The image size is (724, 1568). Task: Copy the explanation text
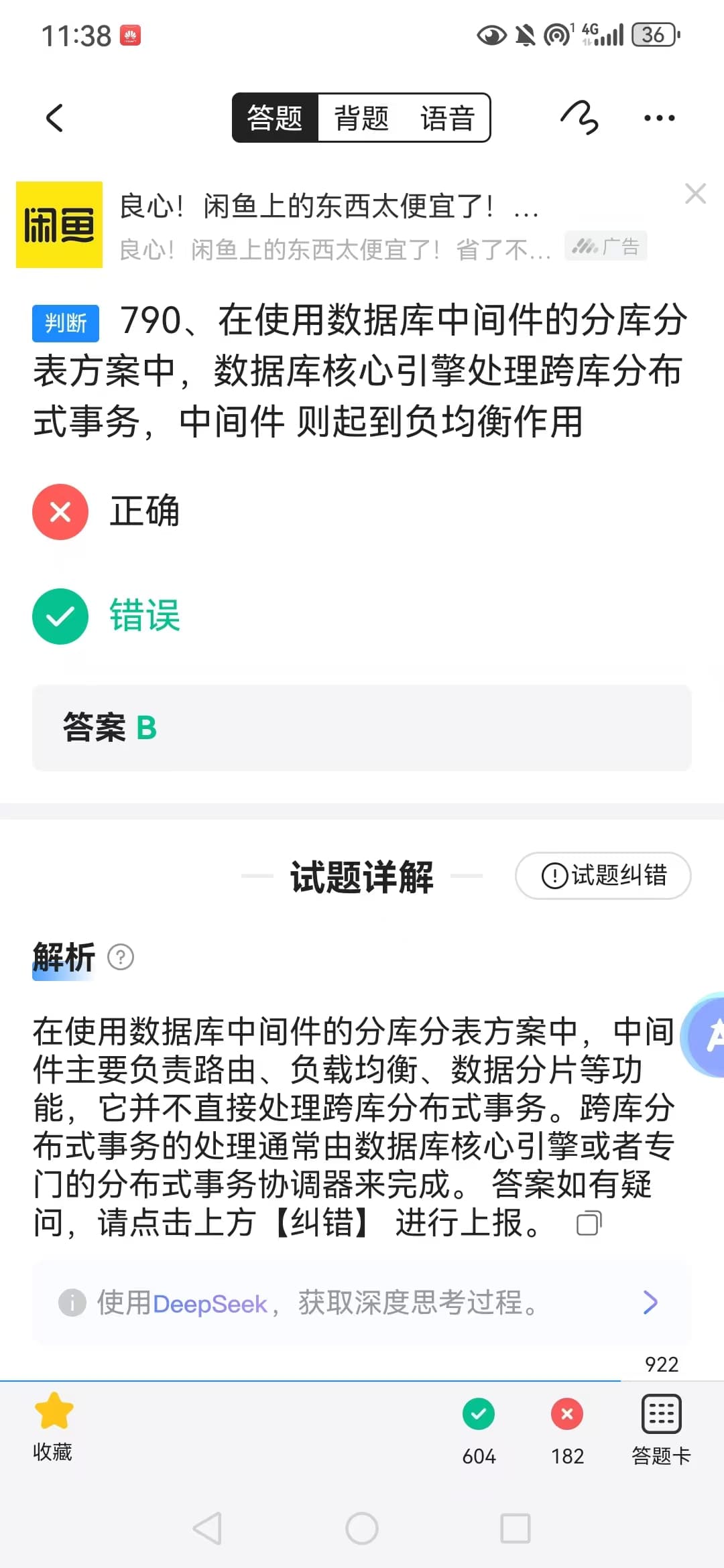point(589,1223)
